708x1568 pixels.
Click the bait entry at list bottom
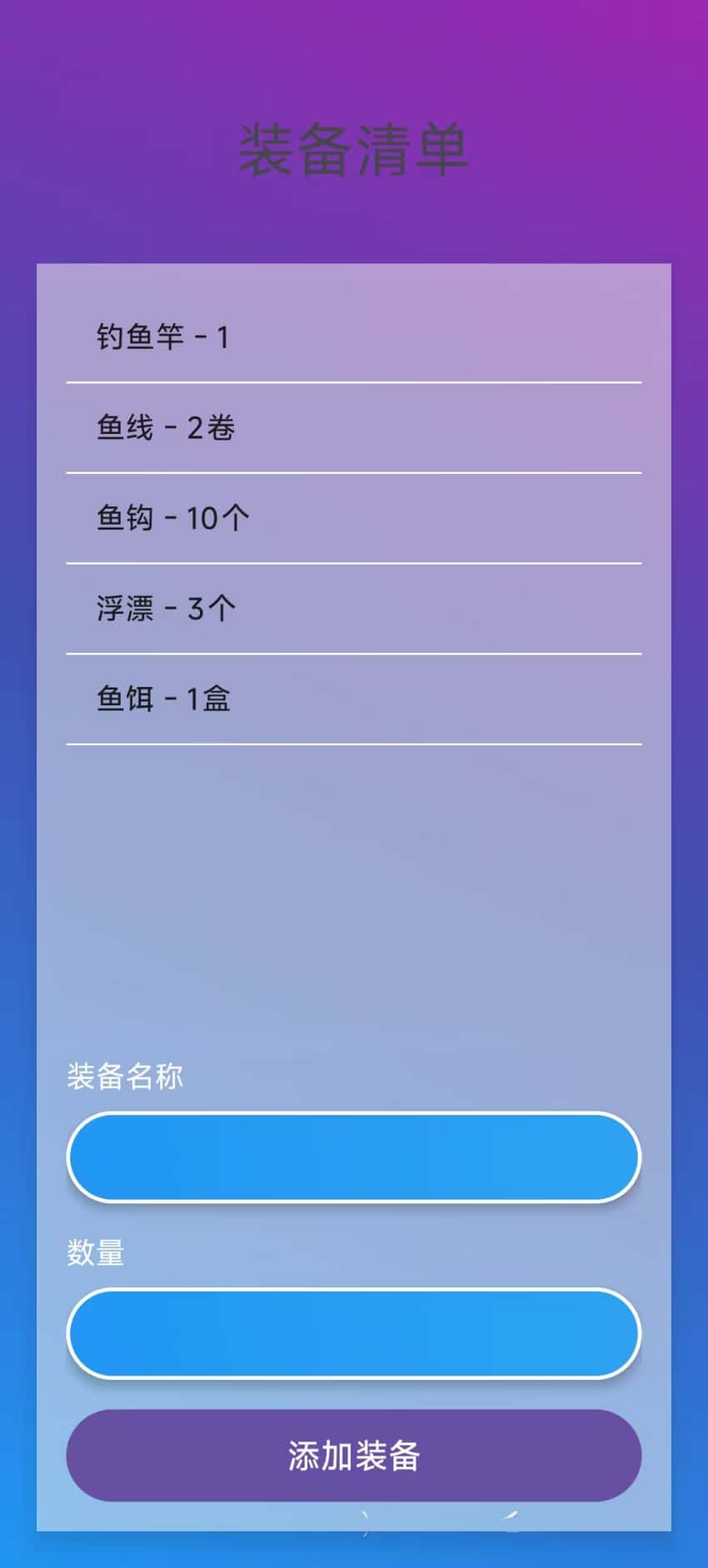pyautogui.click(x=354, y=699)
